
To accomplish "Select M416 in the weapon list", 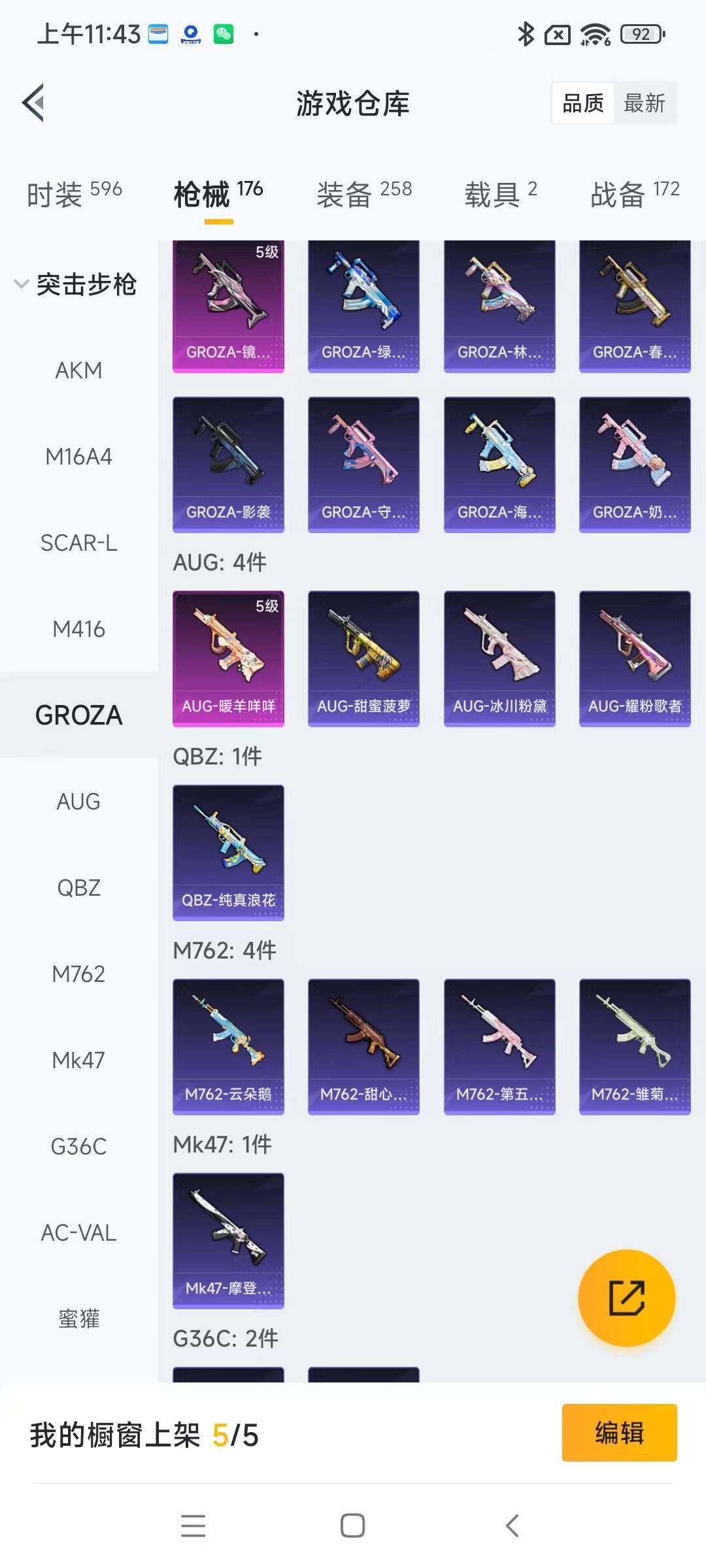I will [x=78, y=629].
